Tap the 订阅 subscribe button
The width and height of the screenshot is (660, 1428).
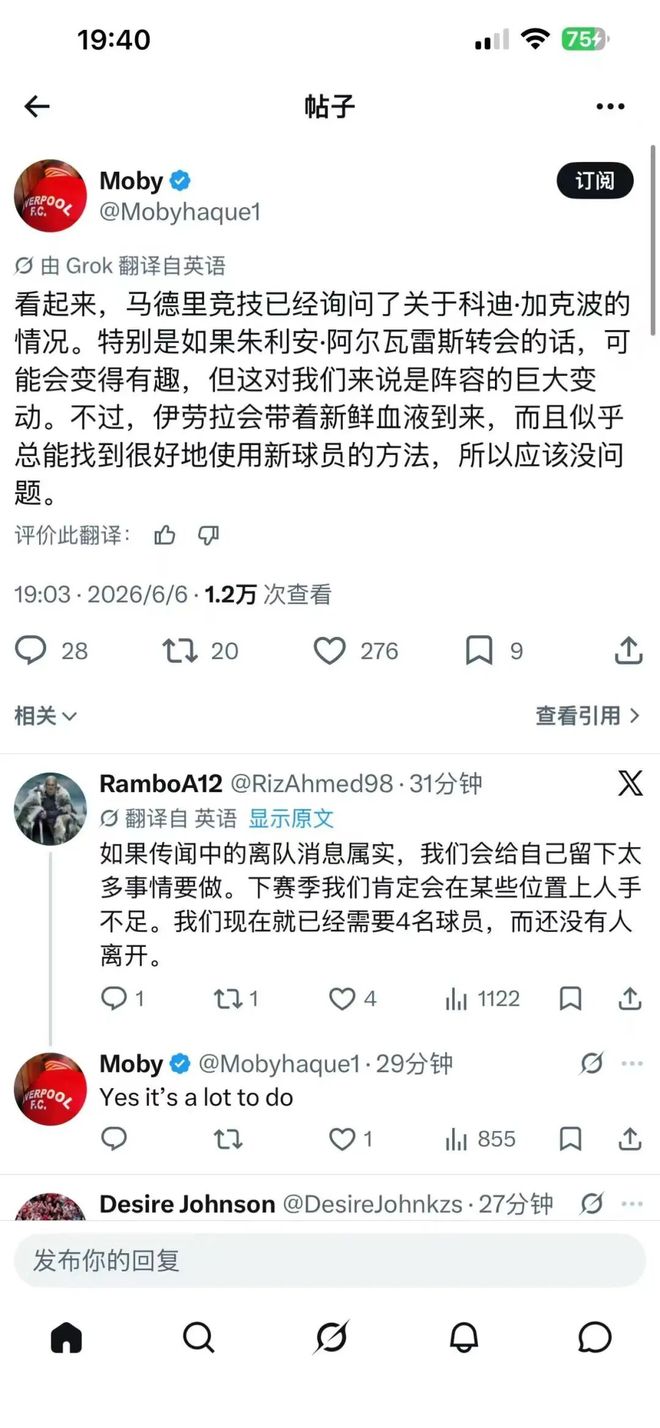(595, 181)
